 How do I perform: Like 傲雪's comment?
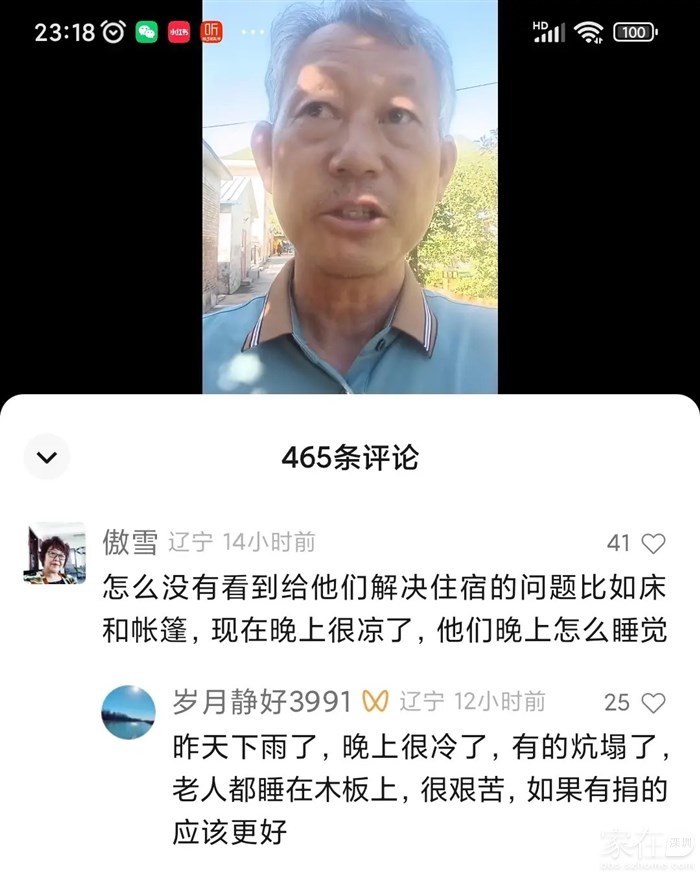(x=653, y=543)
